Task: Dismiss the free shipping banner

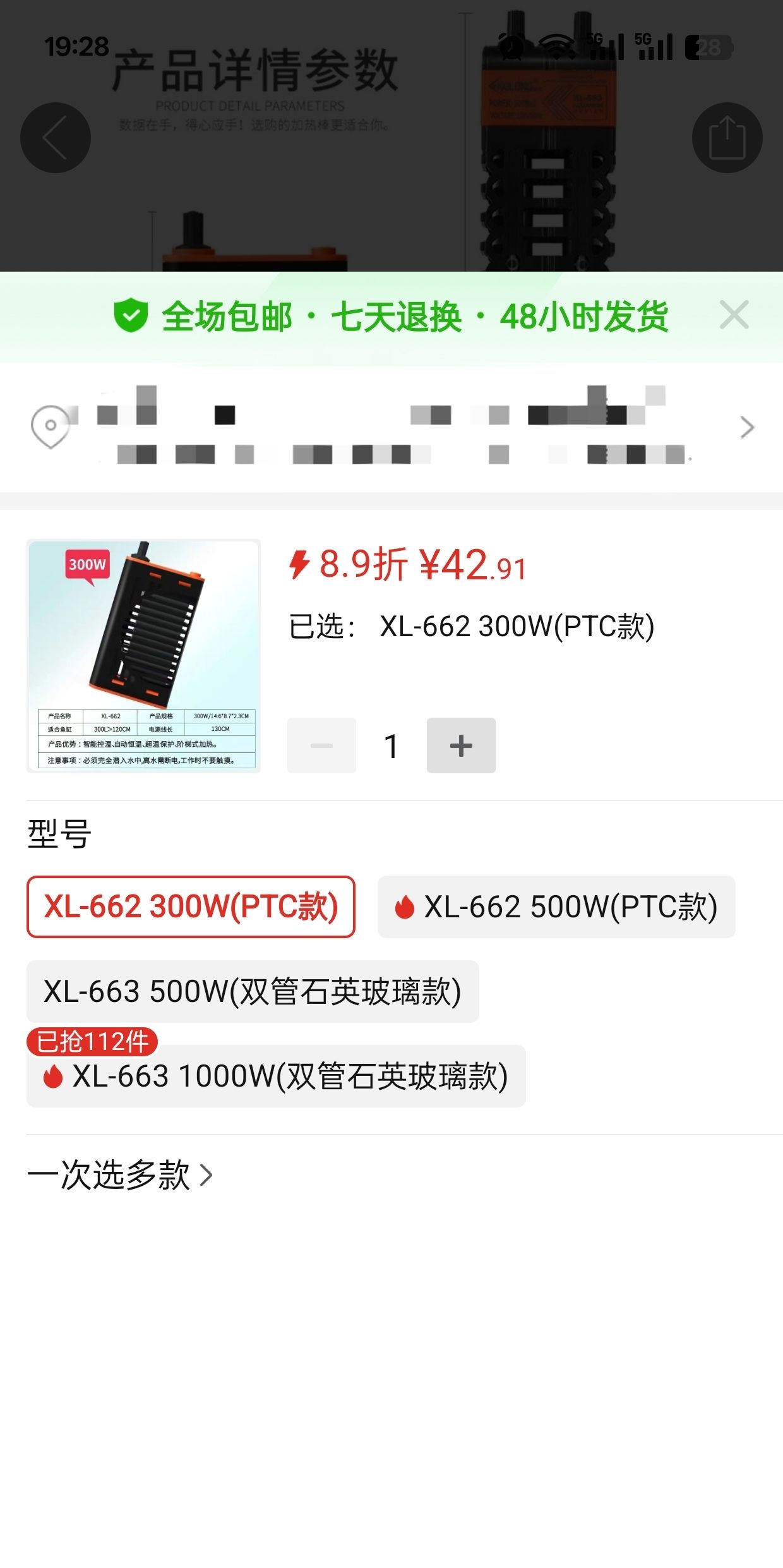Action: pos(734,315)
